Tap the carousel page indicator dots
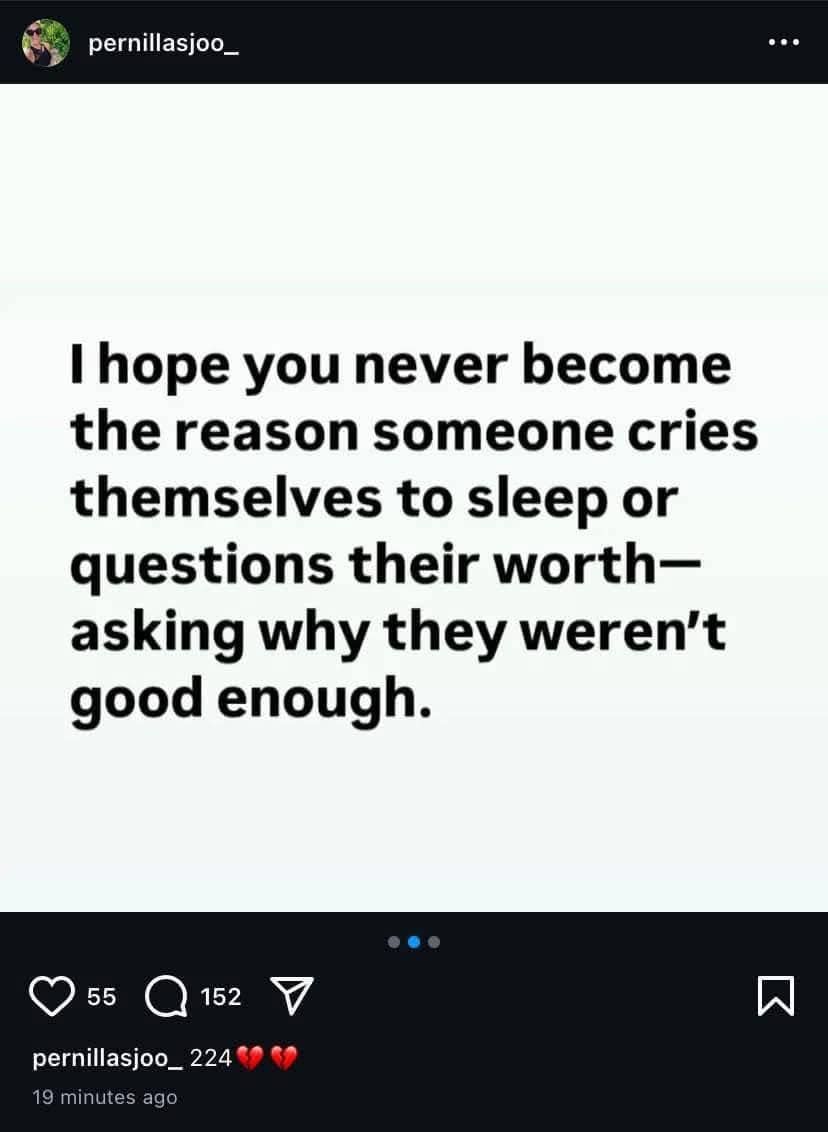 [414, 942]
